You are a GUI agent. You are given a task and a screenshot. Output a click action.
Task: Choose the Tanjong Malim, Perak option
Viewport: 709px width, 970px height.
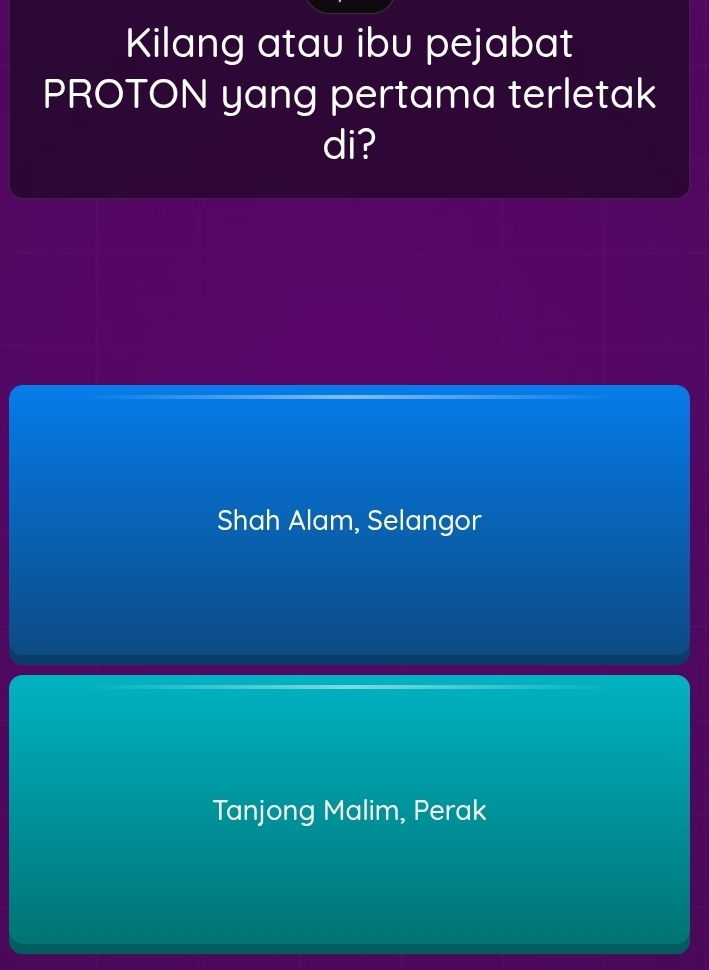[350, 810]
